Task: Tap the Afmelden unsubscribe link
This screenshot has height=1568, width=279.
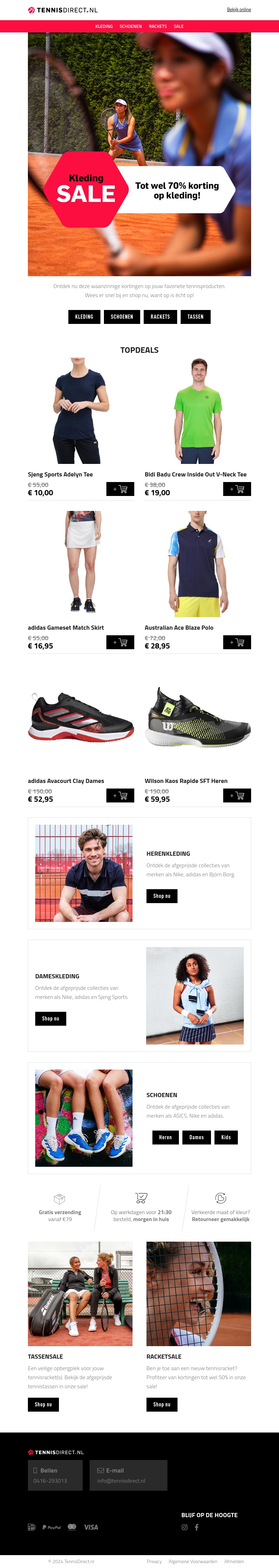Action: [x=234, y=1561]
